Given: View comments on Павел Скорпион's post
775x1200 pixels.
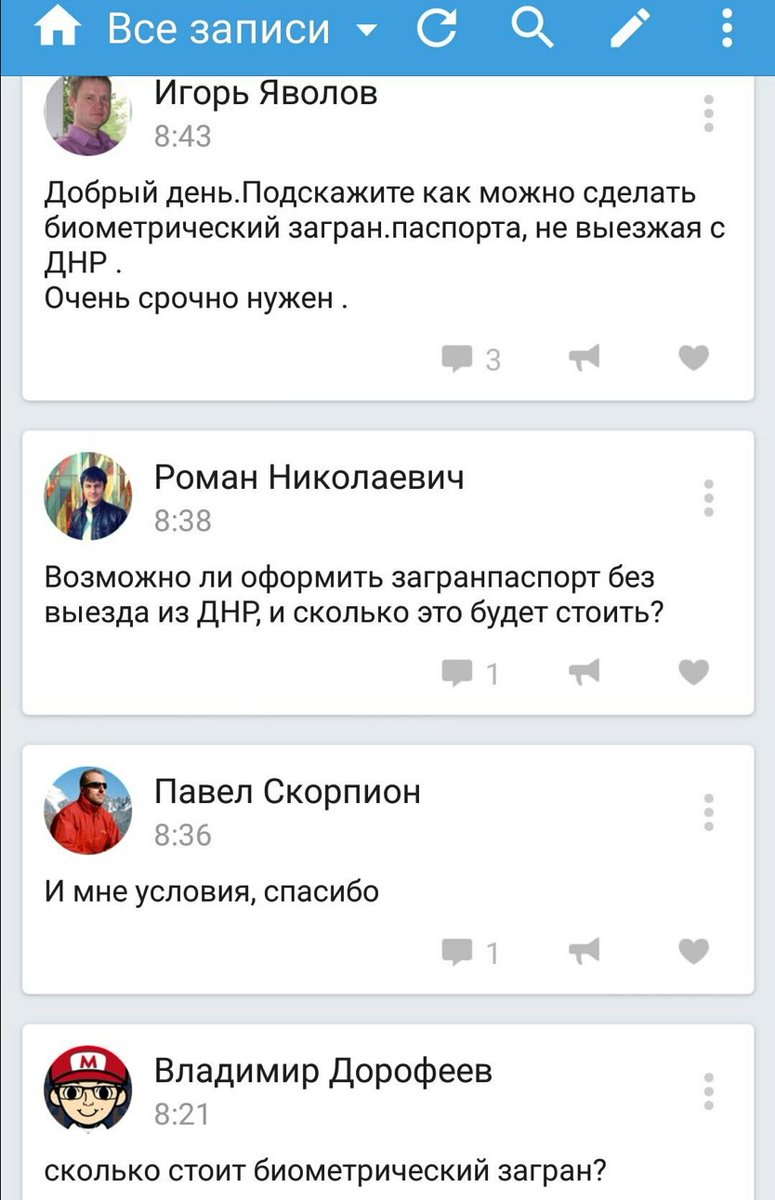Looking at the screenshot, I should [x=472, y=952].
